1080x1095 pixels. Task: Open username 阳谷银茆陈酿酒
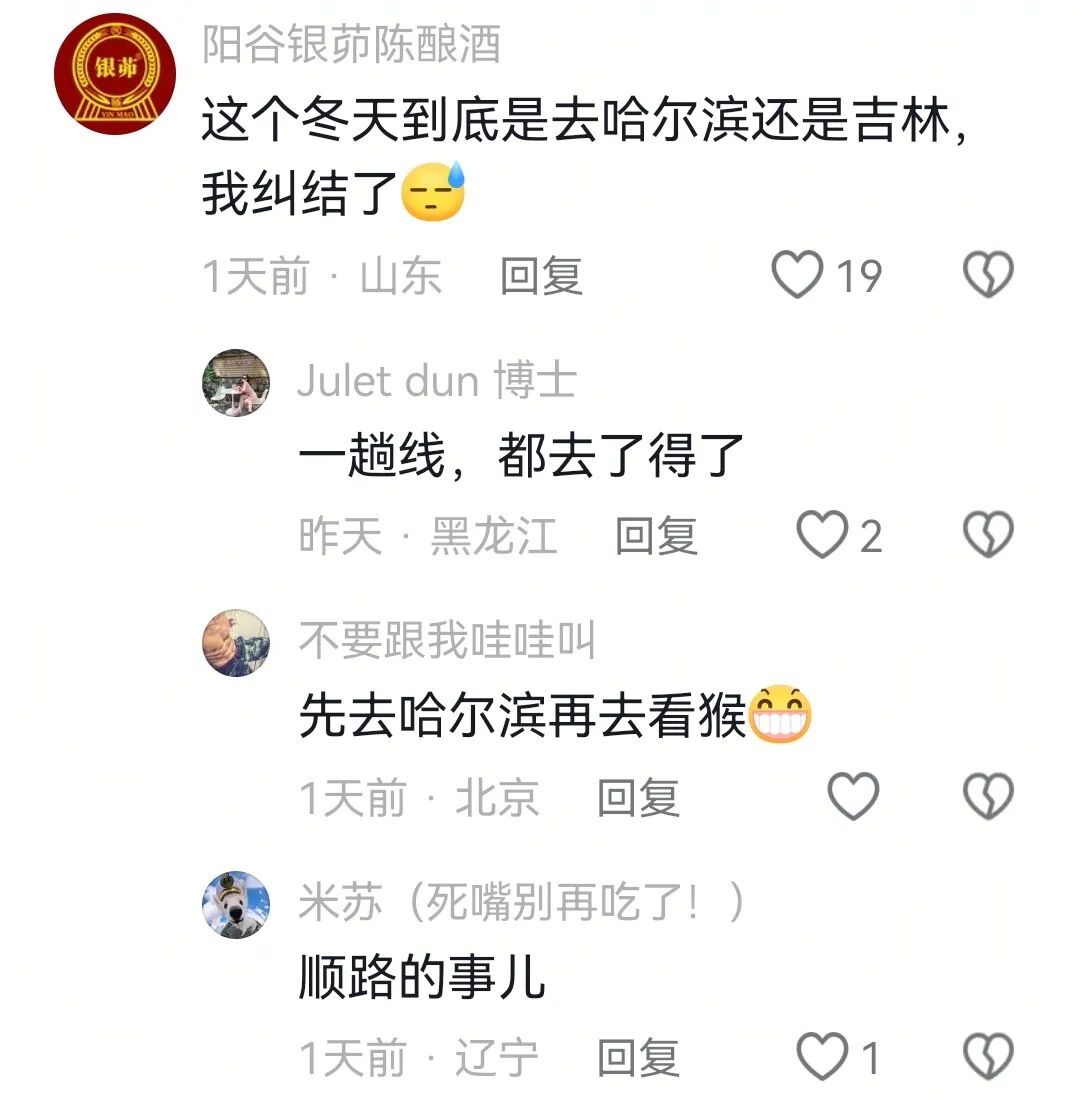(351, 45)
